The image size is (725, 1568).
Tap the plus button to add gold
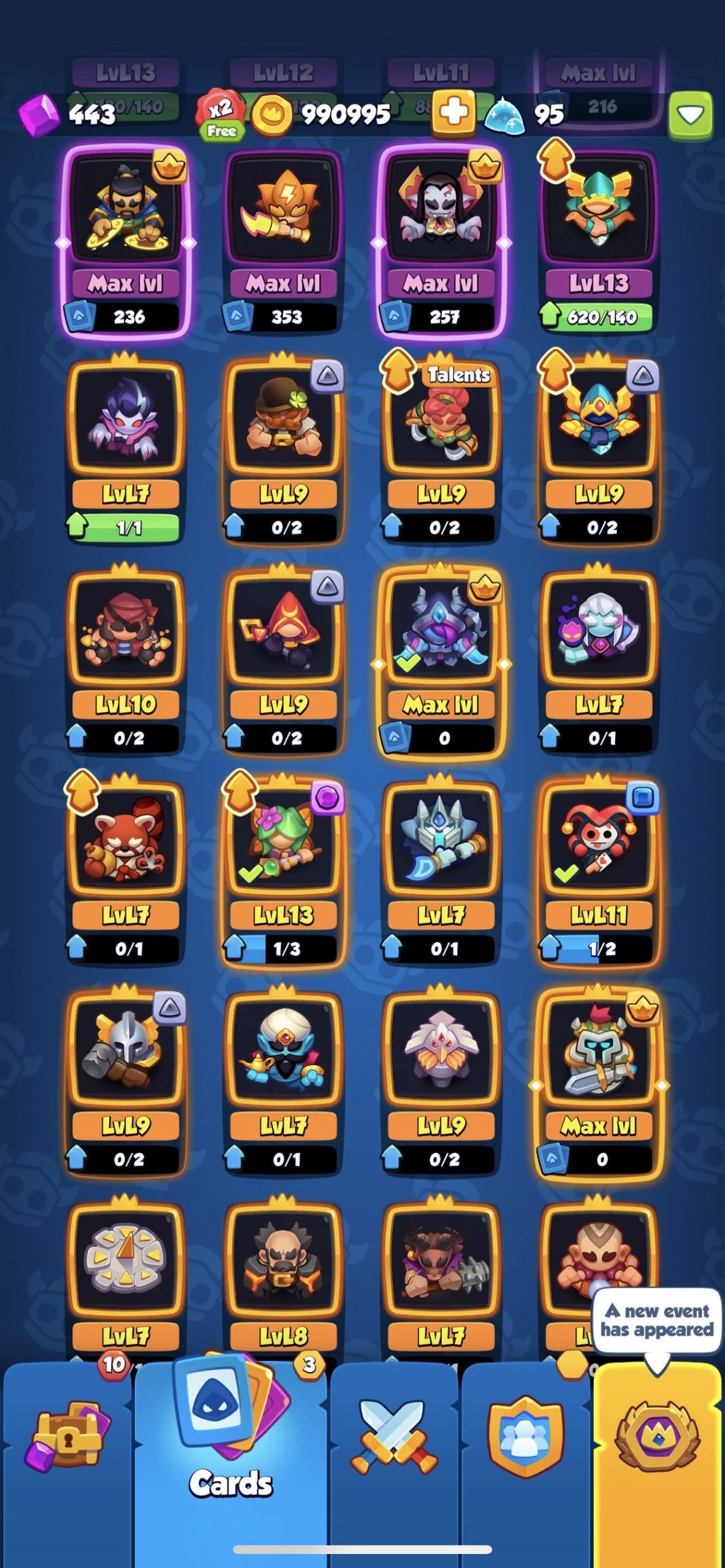454,112
